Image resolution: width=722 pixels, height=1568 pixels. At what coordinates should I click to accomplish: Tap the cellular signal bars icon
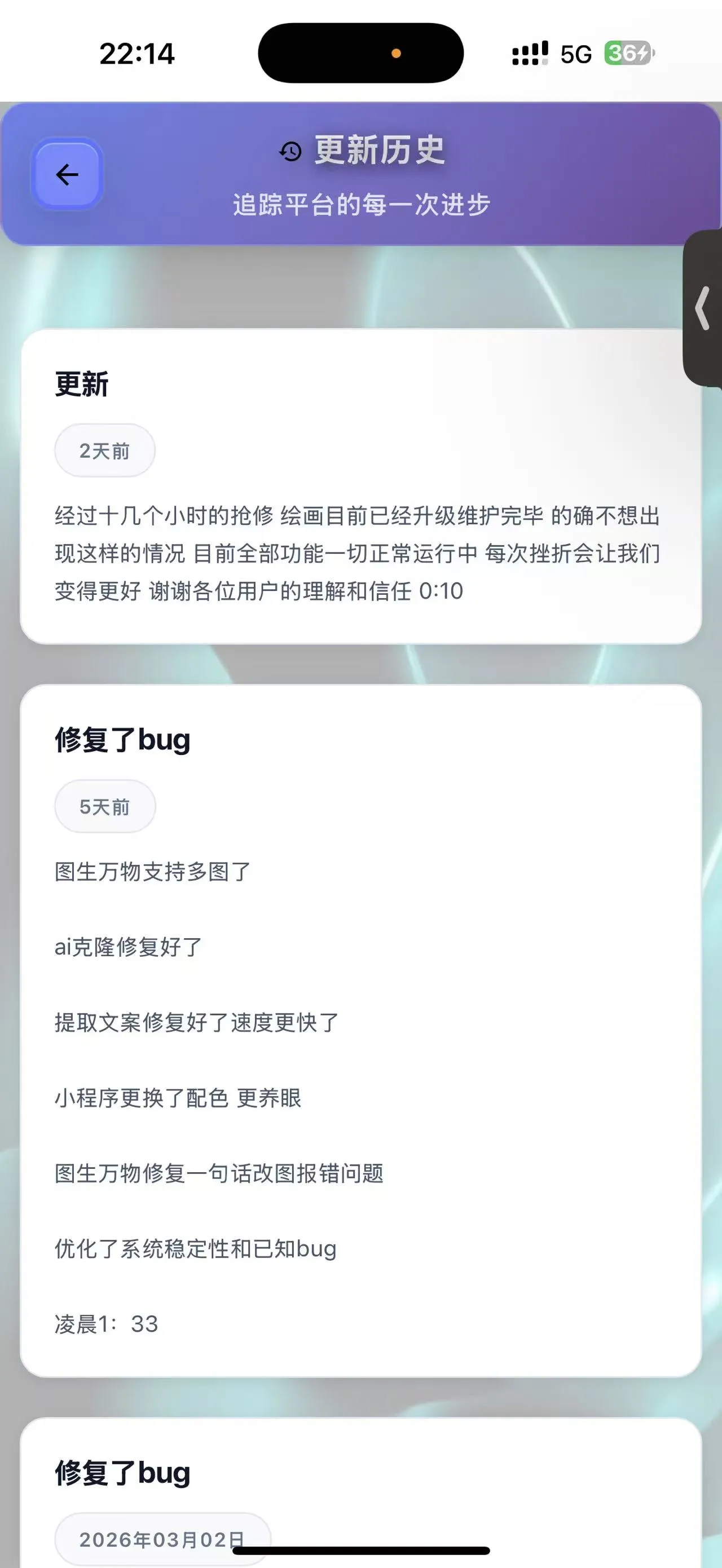(529, 54)
